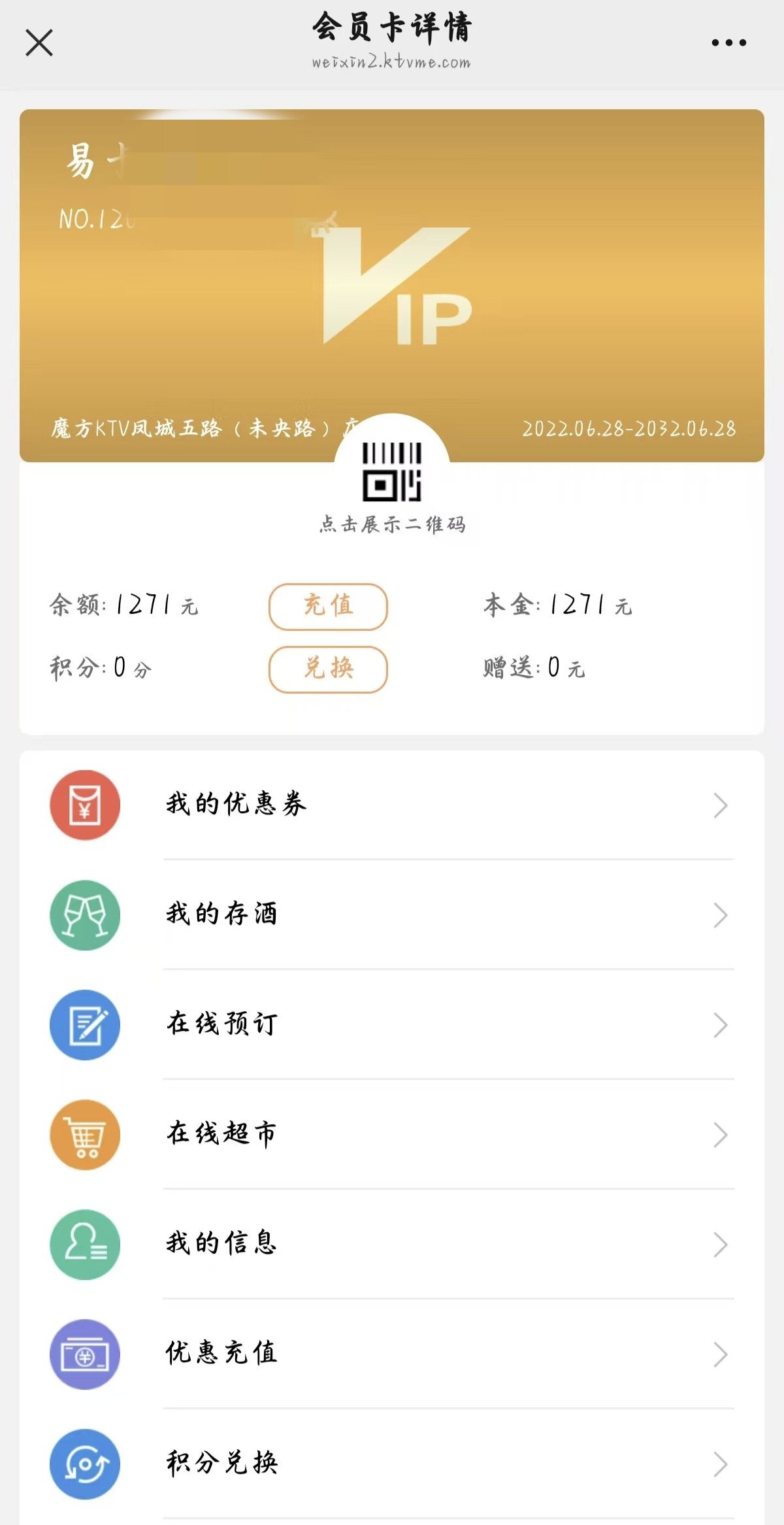Open 我的信息 my info
The width and height of the screenshot is (784, 1525).
392,1244
